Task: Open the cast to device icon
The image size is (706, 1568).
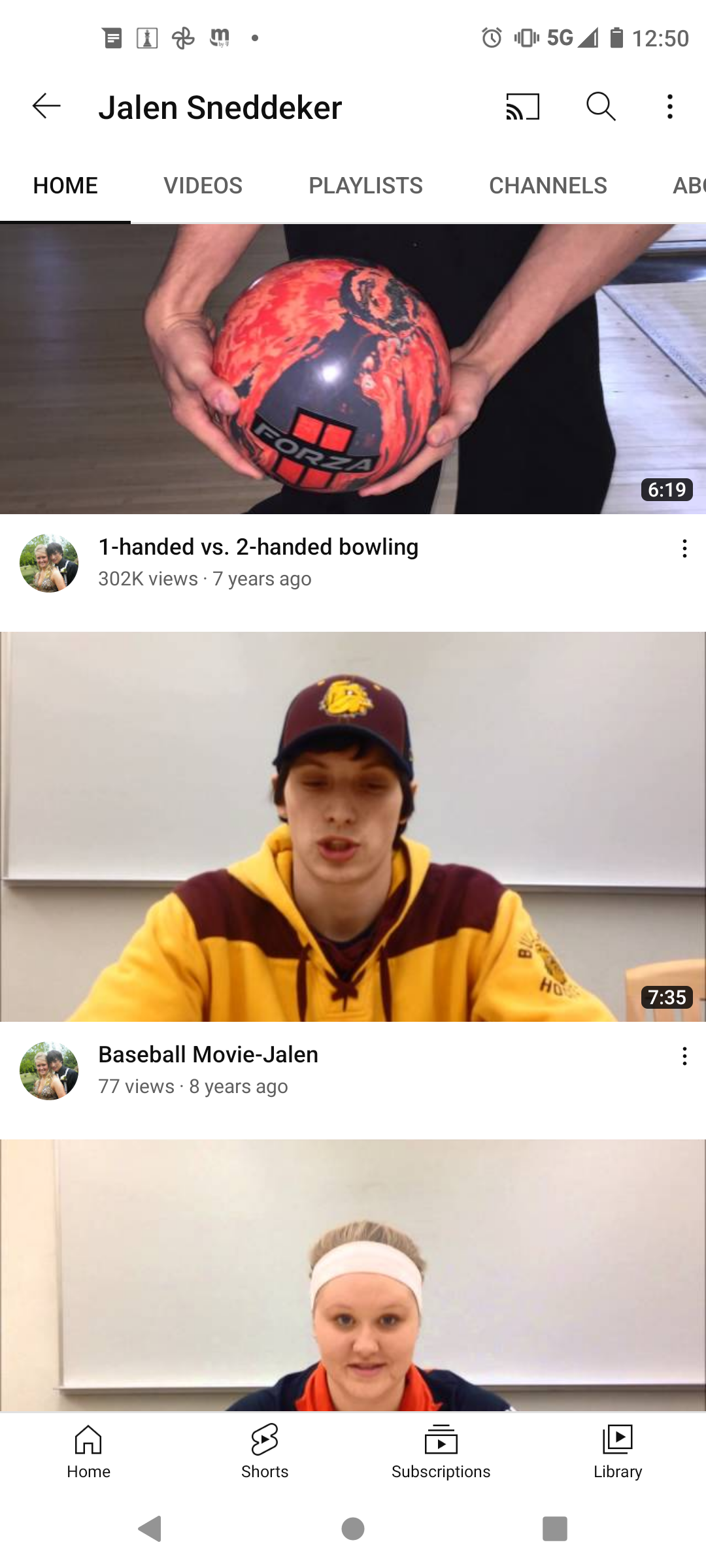Action: pos(522,106)
